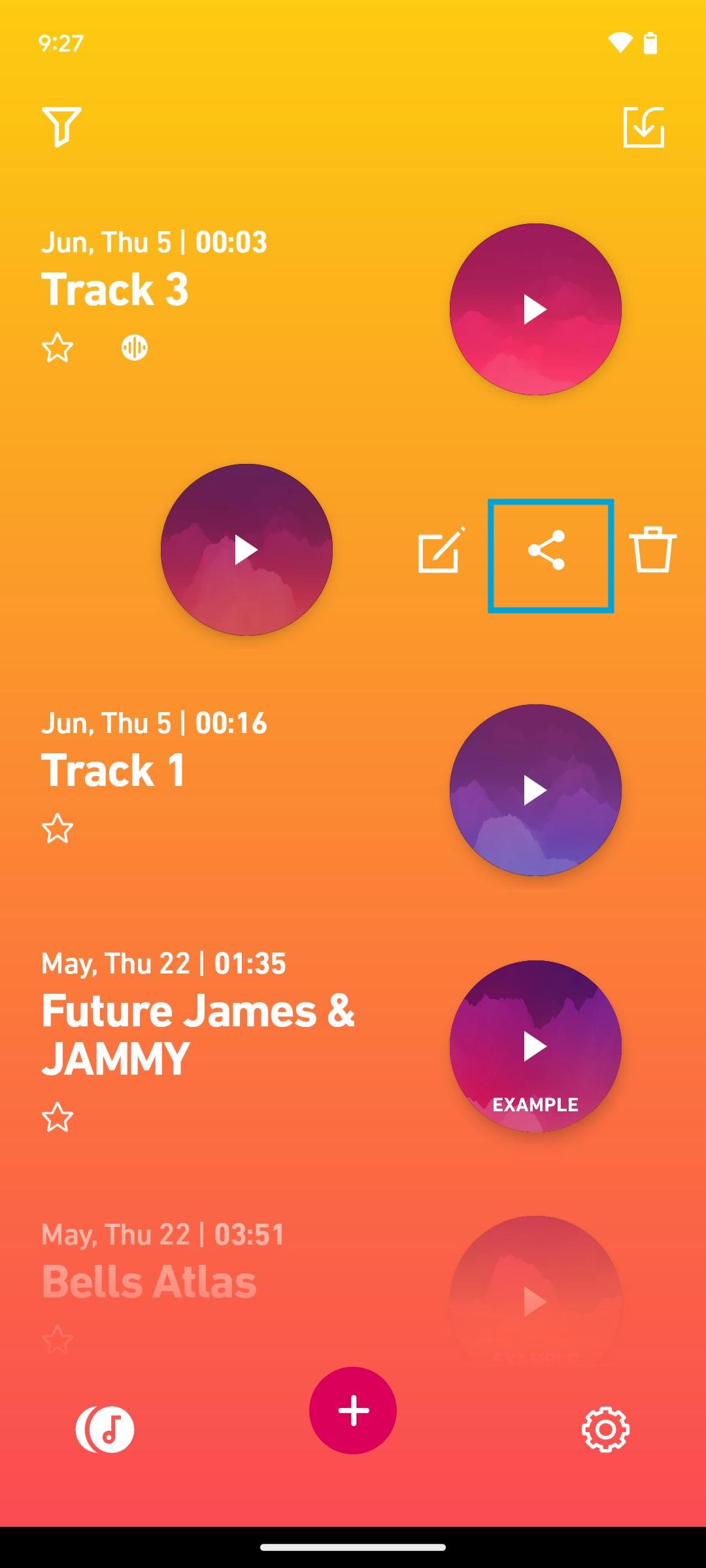
Task: Tap the import icon at top right
Action: 644,127
